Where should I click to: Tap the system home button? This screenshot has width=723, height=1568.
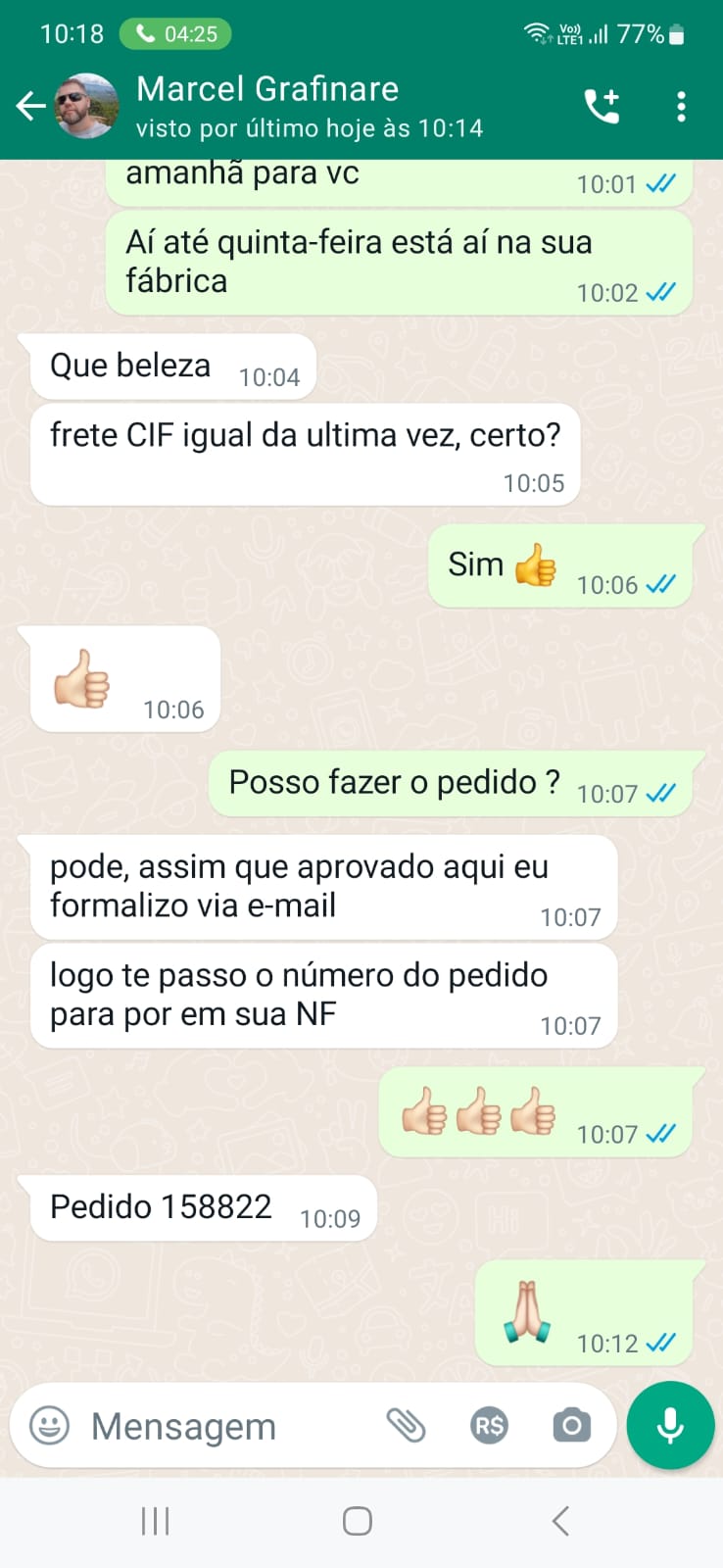[x=358, y=1521]
